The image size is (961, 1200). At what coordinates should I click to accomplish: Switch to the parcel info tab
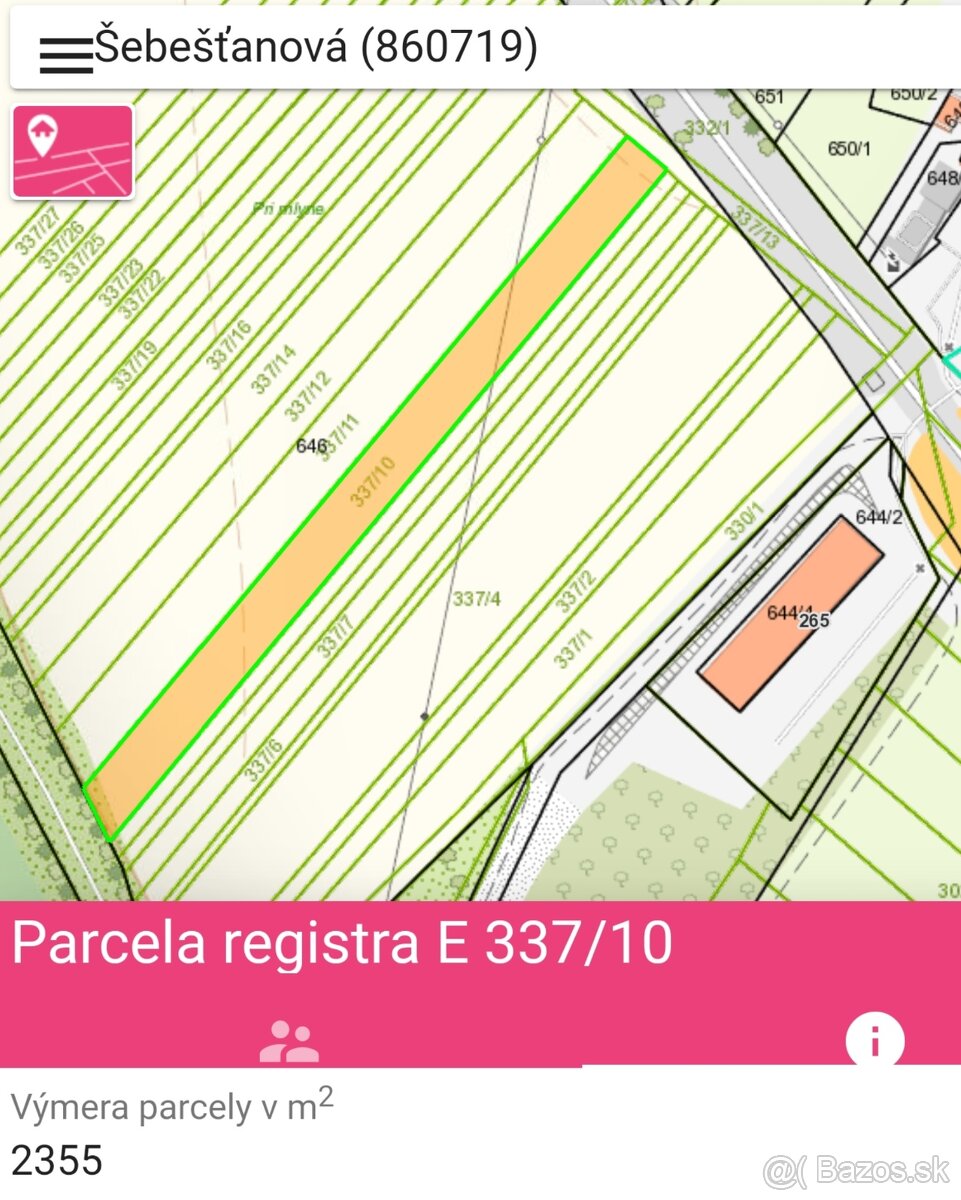coord(874,1041)
